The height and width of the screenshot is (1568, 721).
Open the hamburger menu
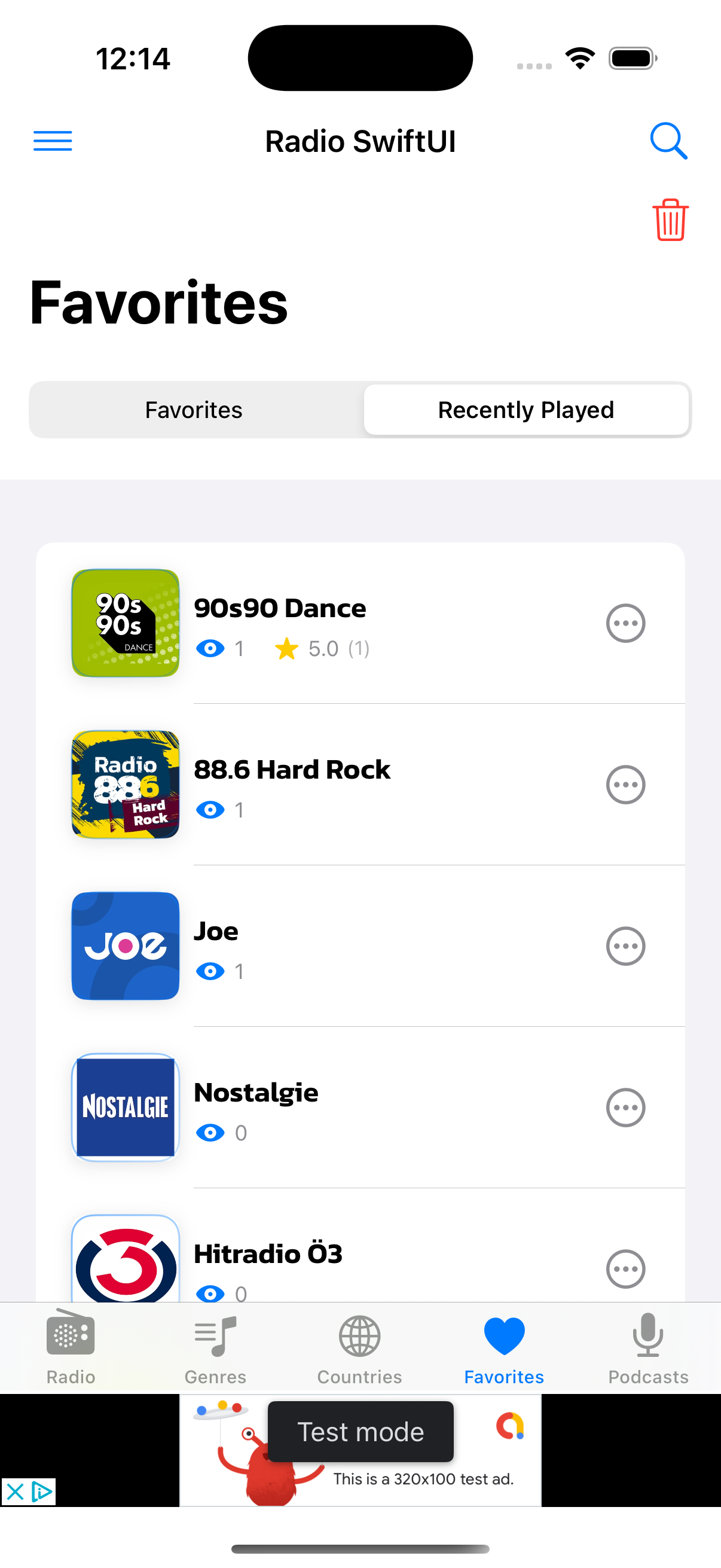53,140
